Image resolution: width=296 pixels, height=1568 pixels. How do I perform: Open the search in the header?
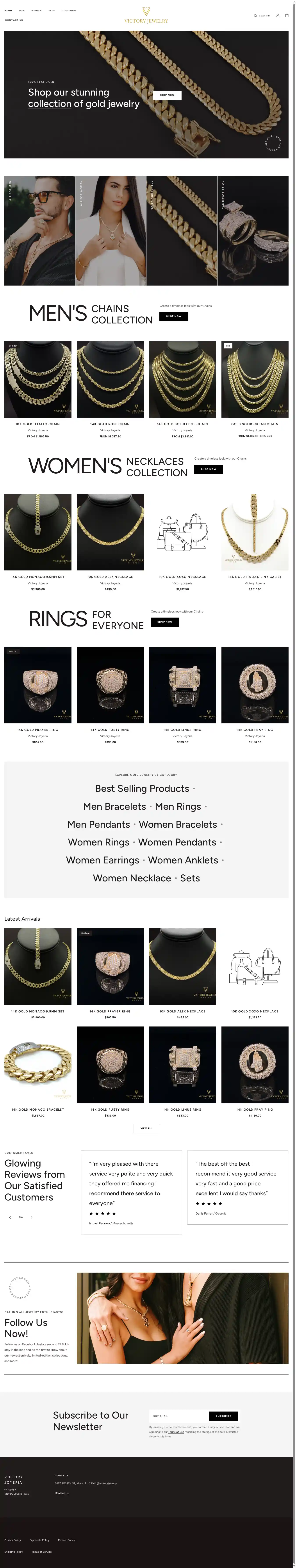pos(262,15)
